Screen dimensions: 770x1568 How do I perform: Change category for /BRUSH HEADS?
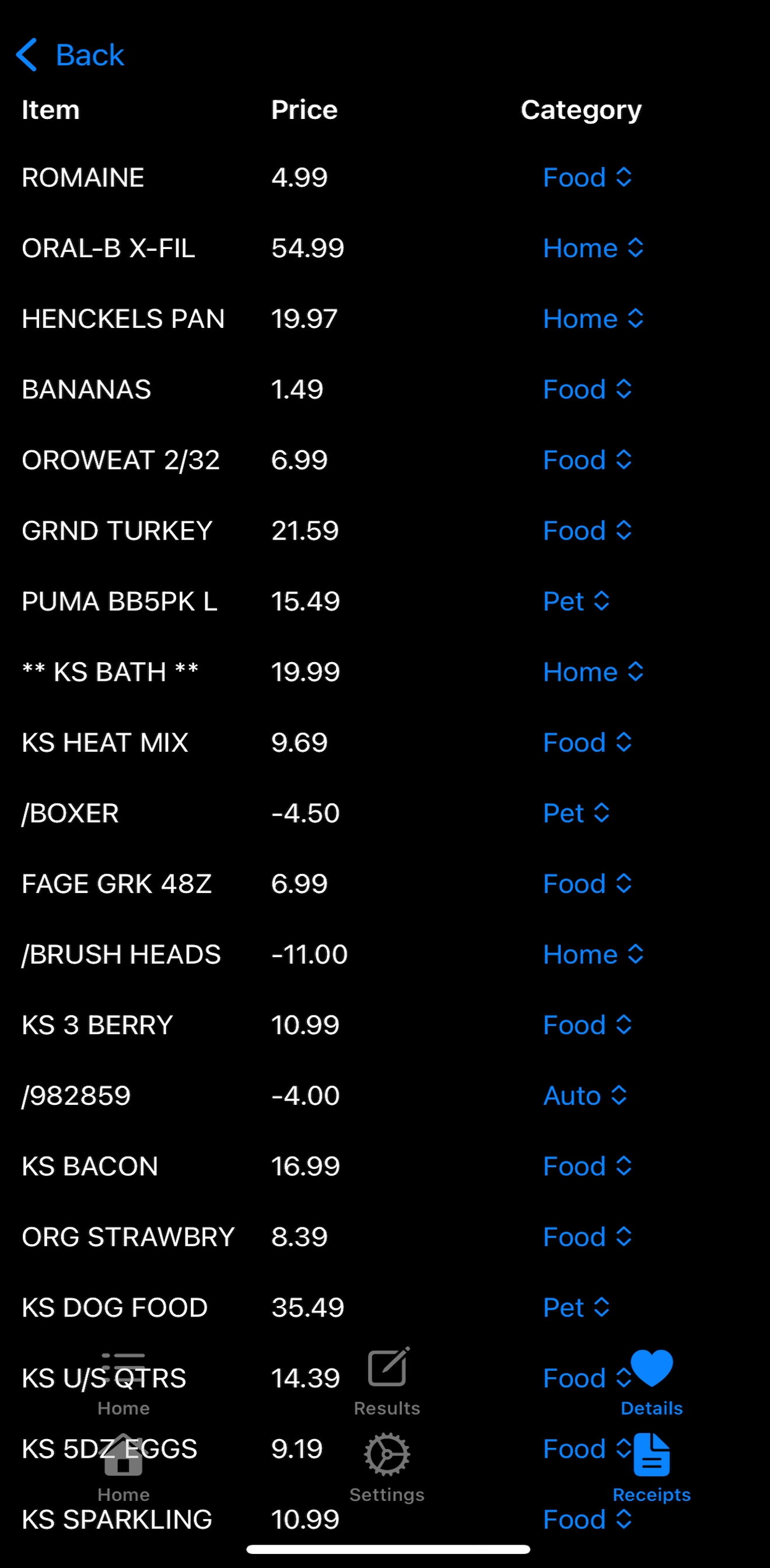[593, 954]
